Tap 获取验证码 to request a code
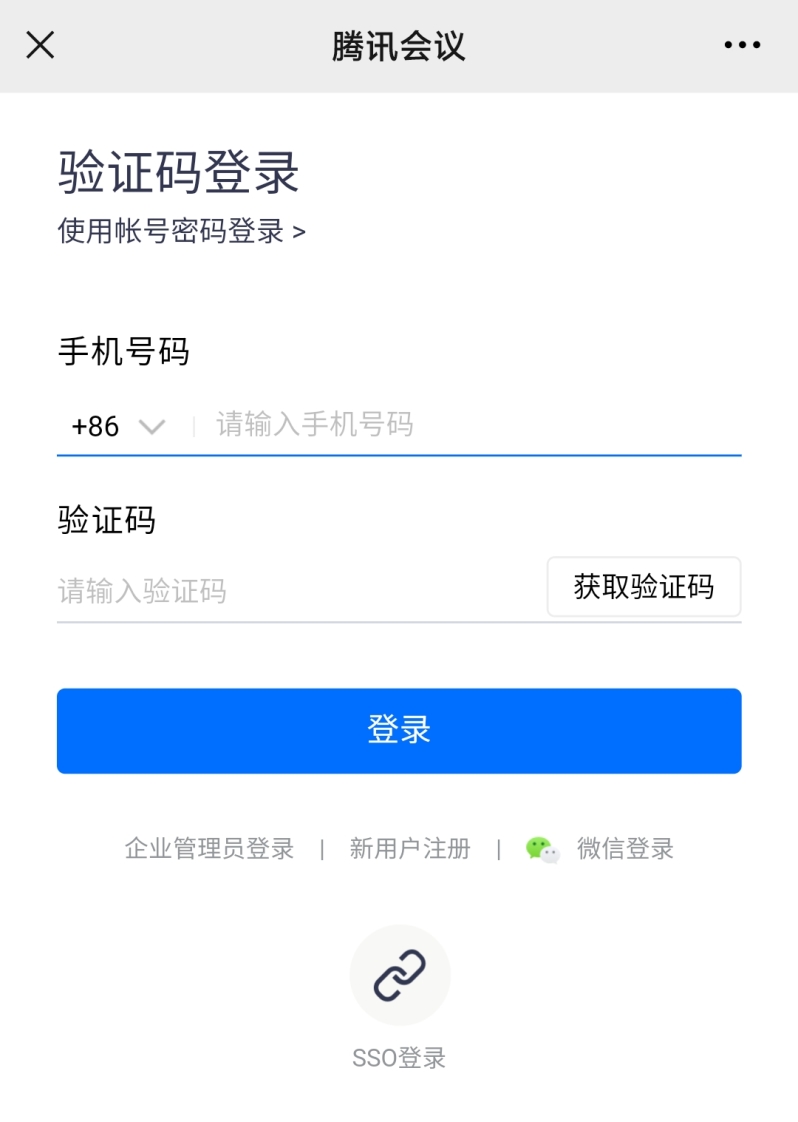Image resolution: width=798 pixels, height=1122 pixels. click(643, 587)
